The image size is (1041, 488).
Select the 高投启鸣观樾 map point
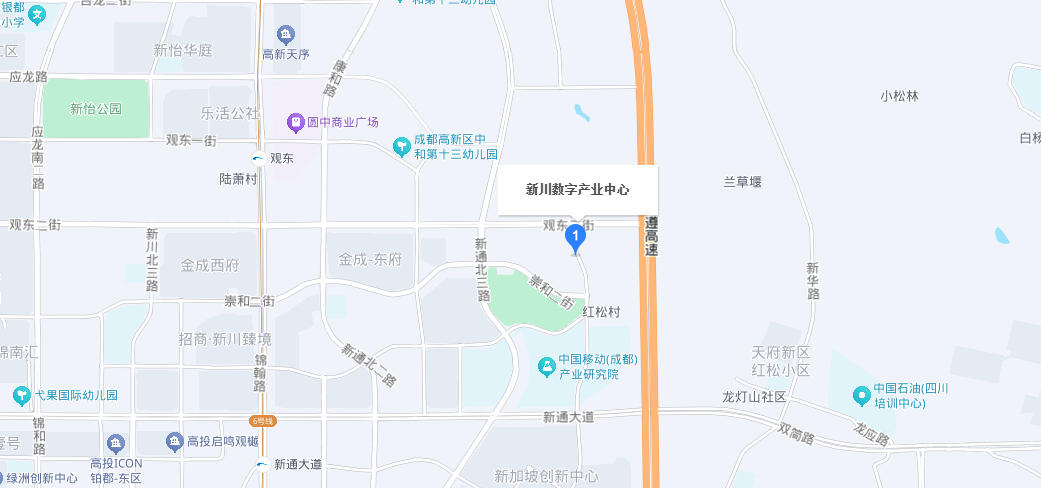pyautogui.click(x=172, y=441)
